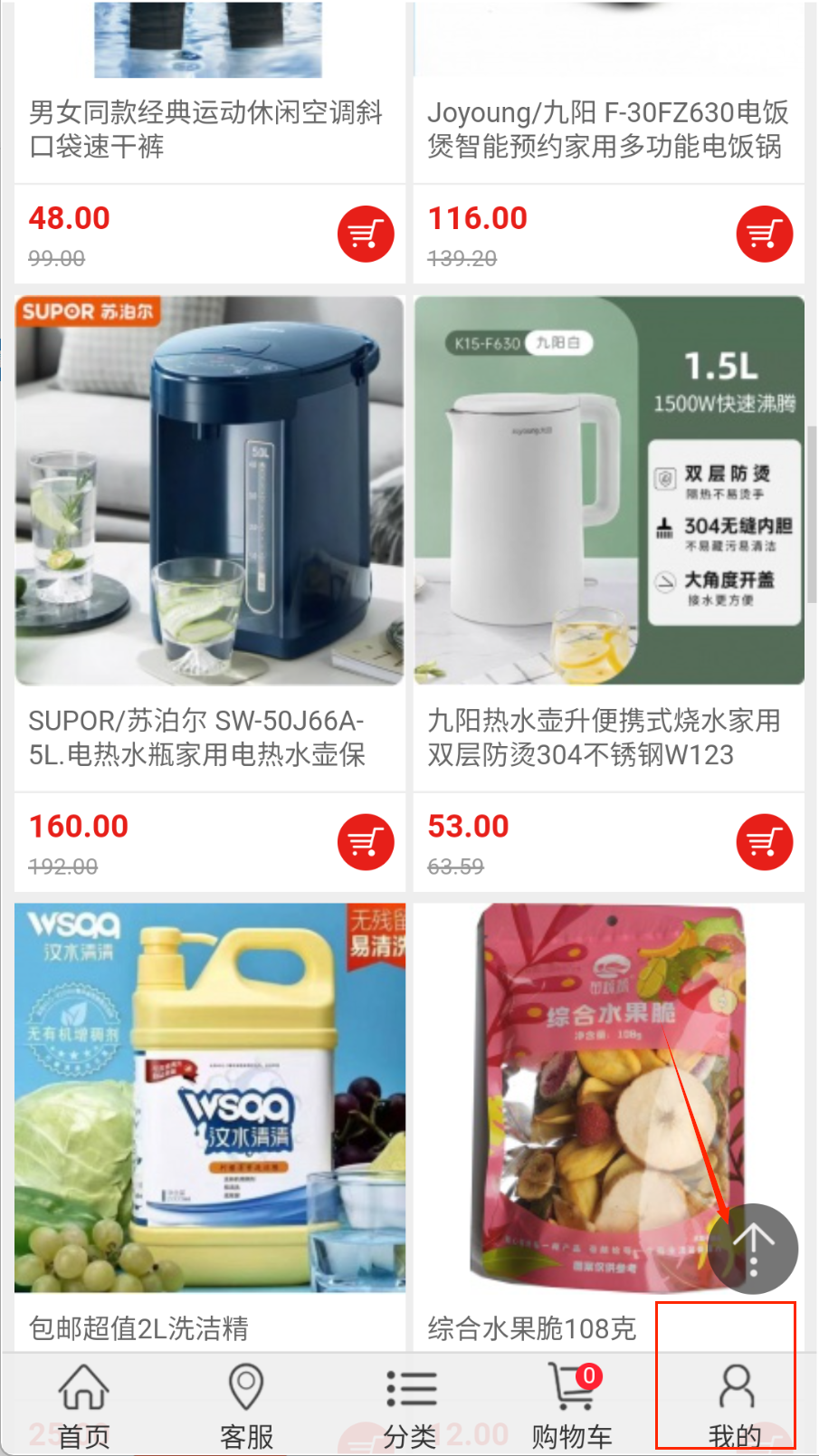The width and height of the screenshot is (819, 1456).
Task: Open the 购物车 shopping cart tab
Action: pyautogui.click(x=572, y=1405)
